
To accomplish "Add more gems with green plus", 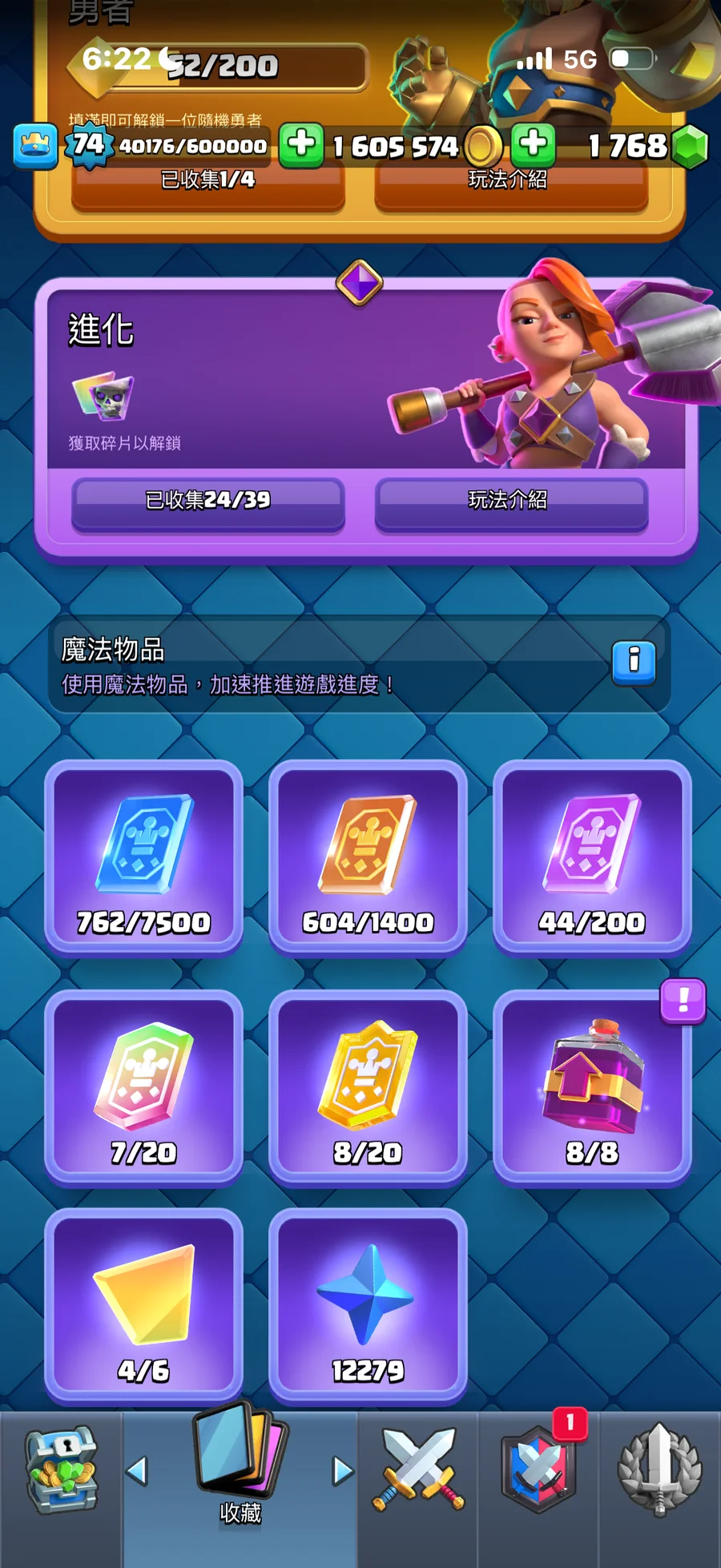I will pos(534,145).
